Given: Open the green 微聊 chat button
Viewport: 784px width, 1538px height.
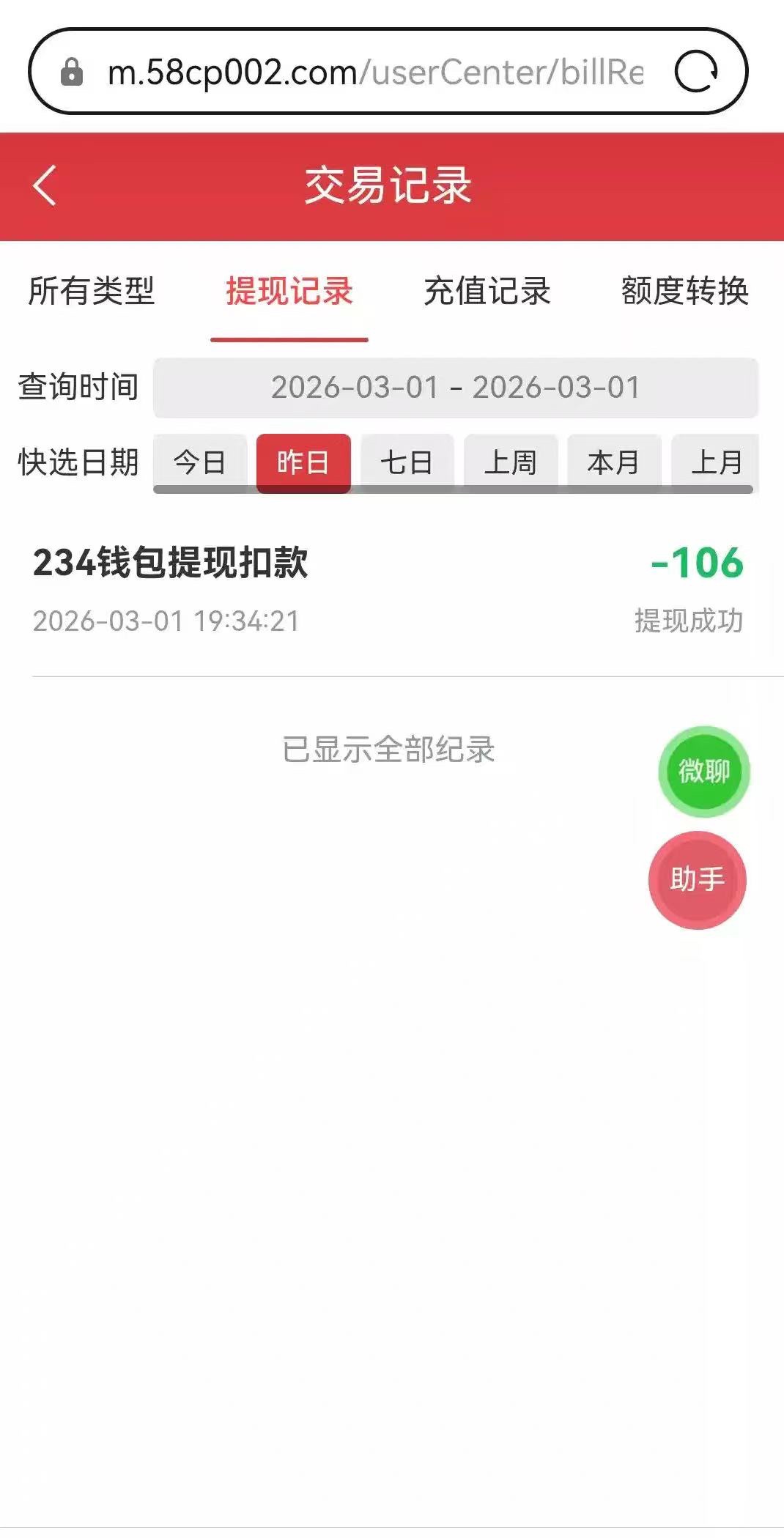Looking at the screenshot, I should [x=703, y=771].
